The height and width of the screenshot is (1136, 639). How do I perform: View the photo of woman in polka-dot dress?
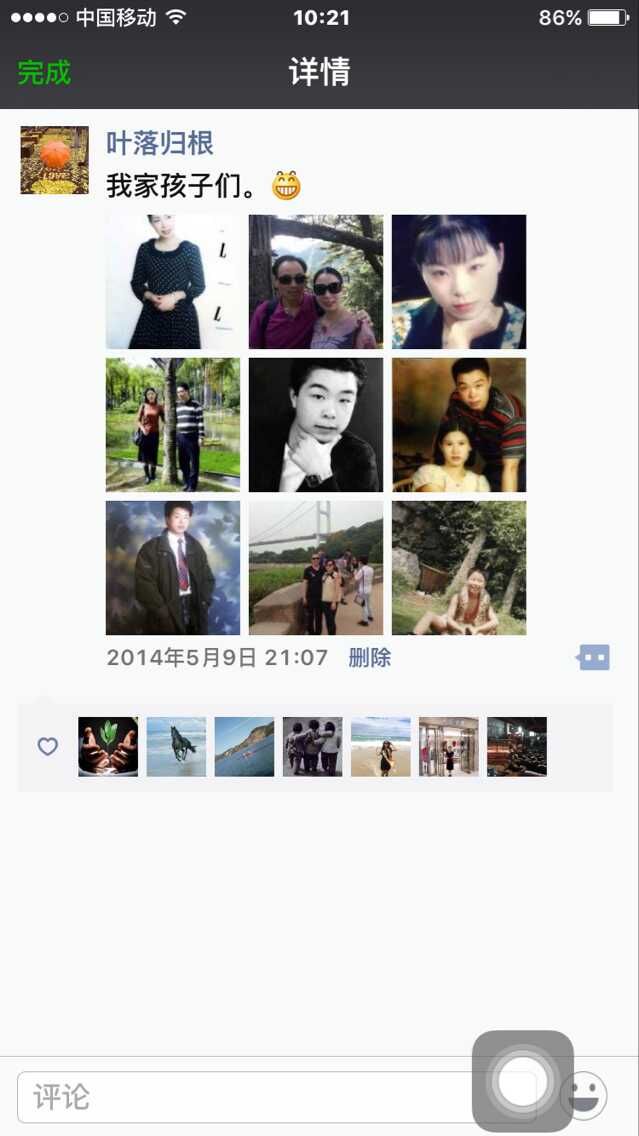pos(173,282)
